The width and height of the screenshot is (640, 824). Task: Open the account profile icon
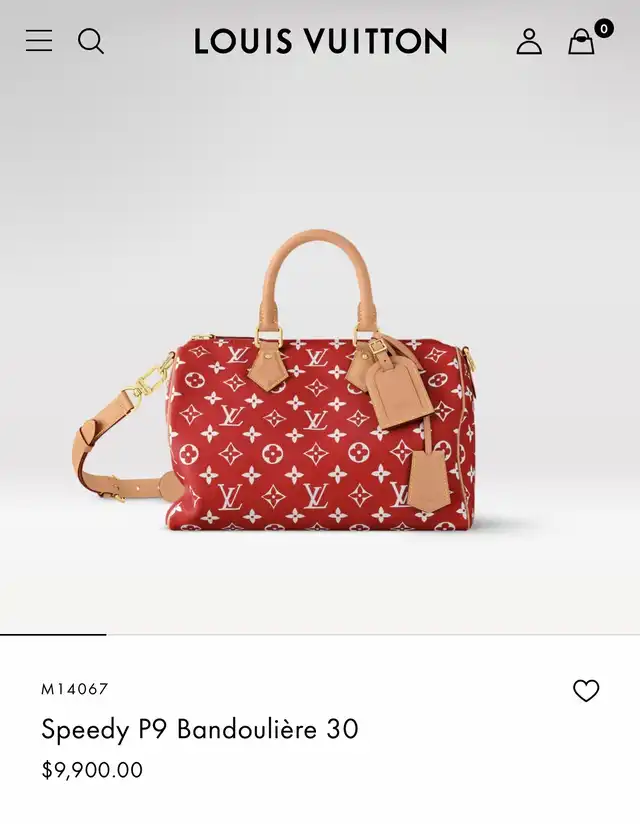click(x=529, y=41)
